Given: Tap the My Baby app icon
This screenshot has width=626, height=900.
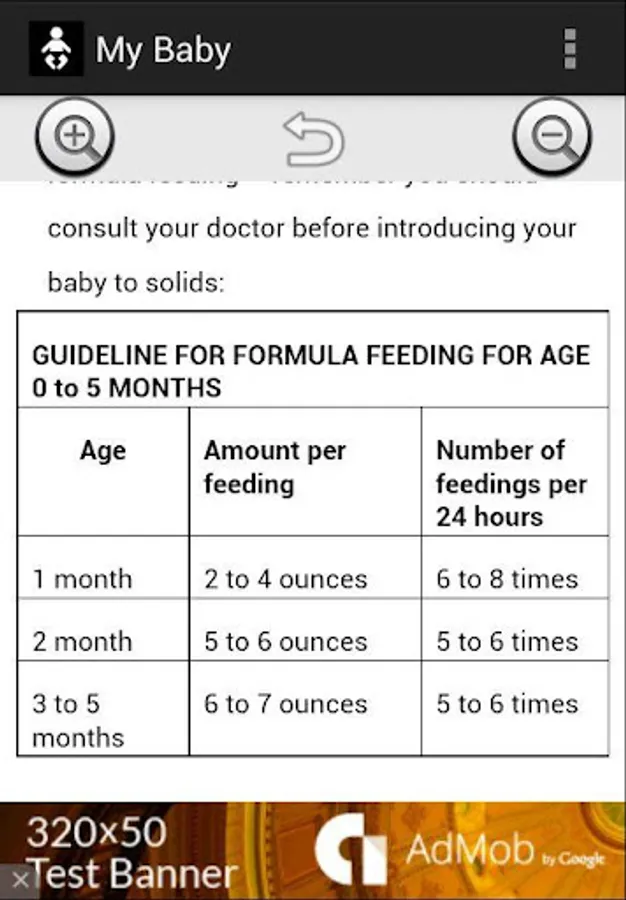Looking at the screenshot, I should 56,48.
